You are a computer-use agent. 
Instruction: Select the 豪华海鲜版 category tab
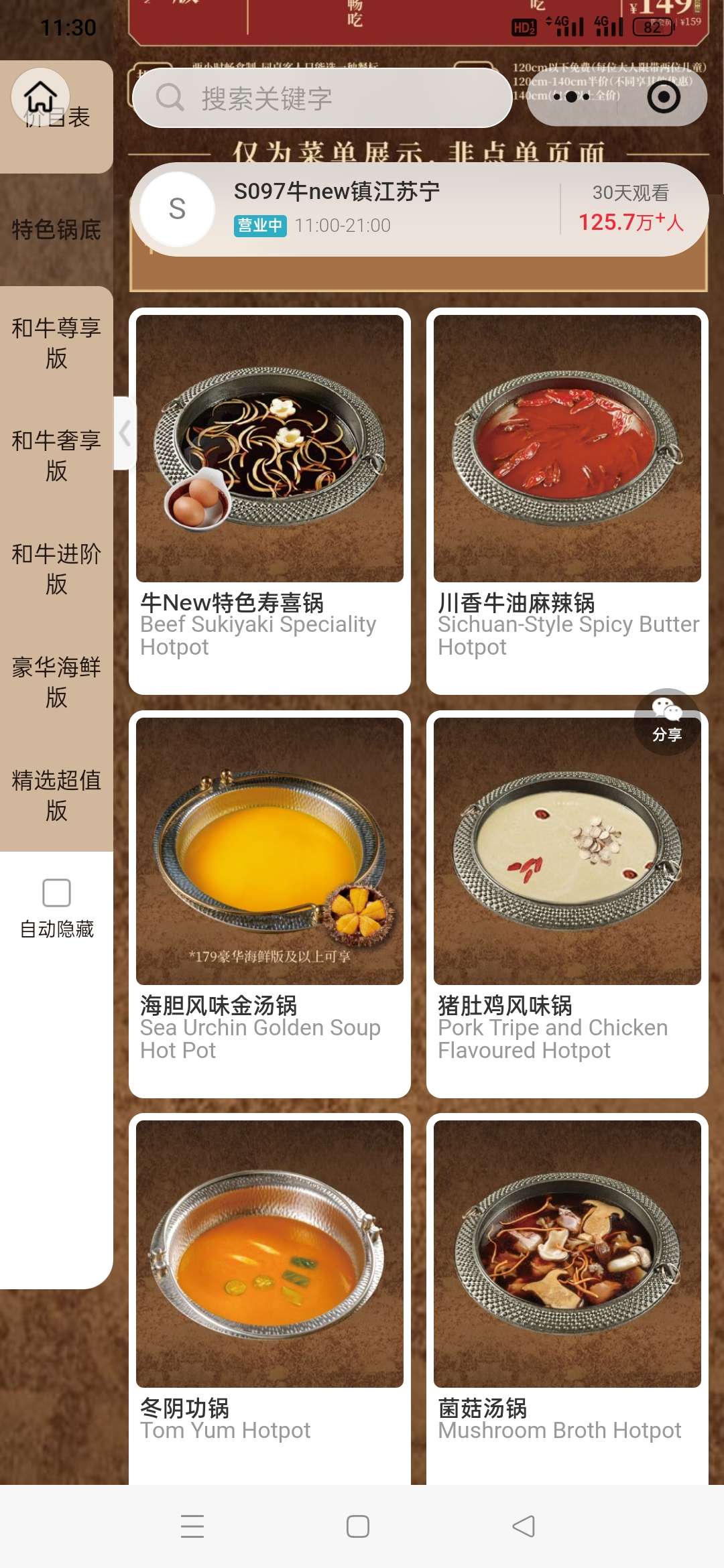(56, 684)
